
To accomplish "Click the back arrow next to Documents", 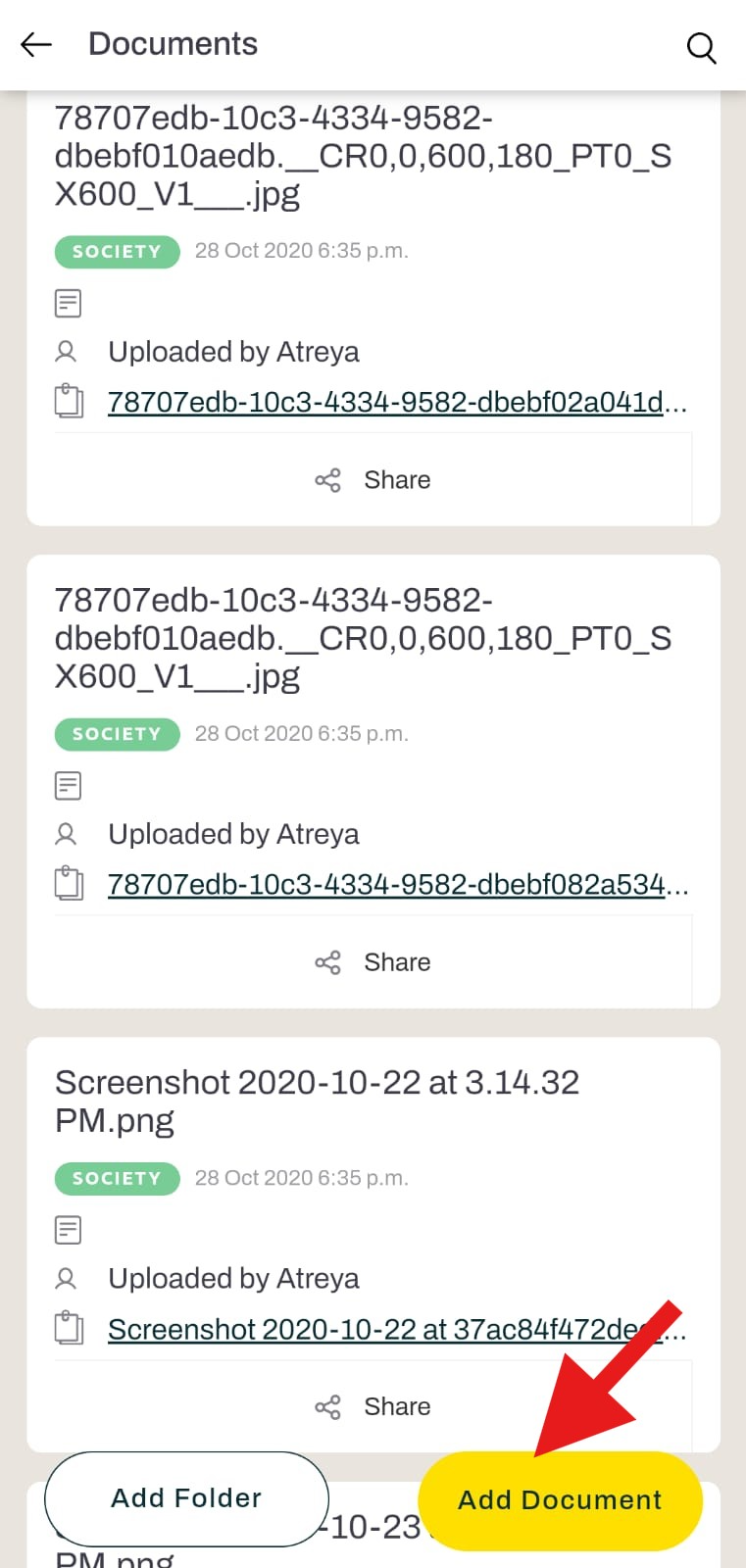I will [35, 43].
